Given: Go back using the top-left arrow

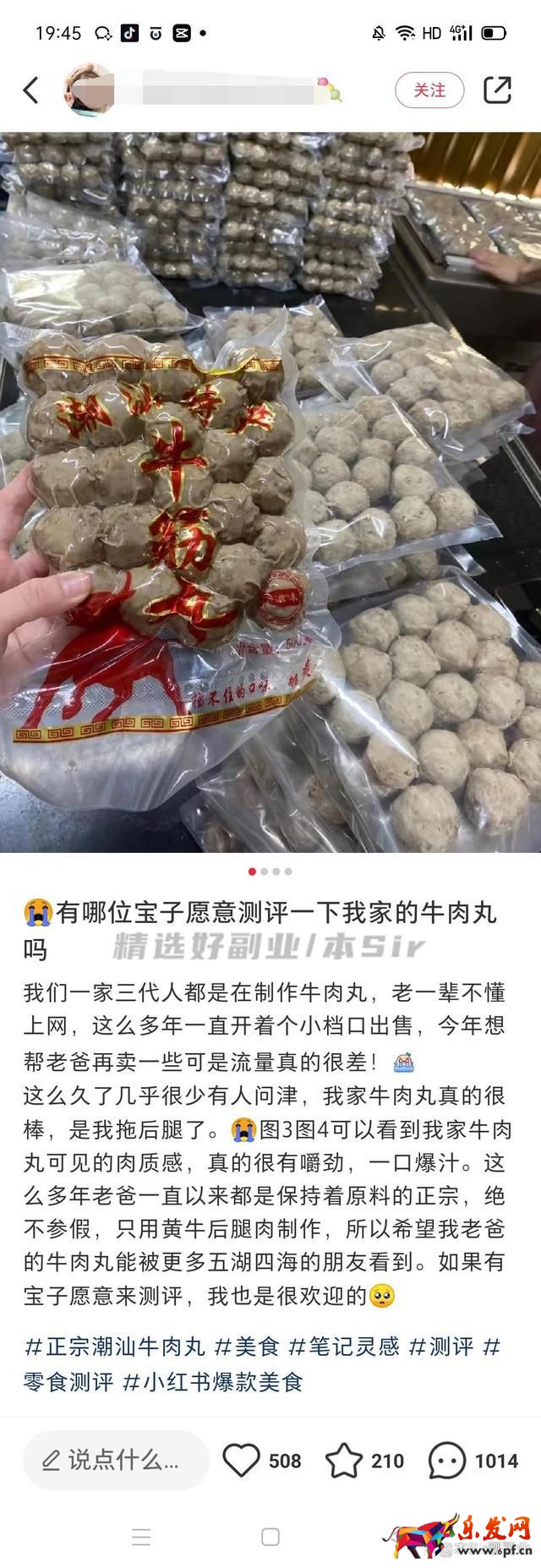Looking at the screenshot, I should coord(31,90).
